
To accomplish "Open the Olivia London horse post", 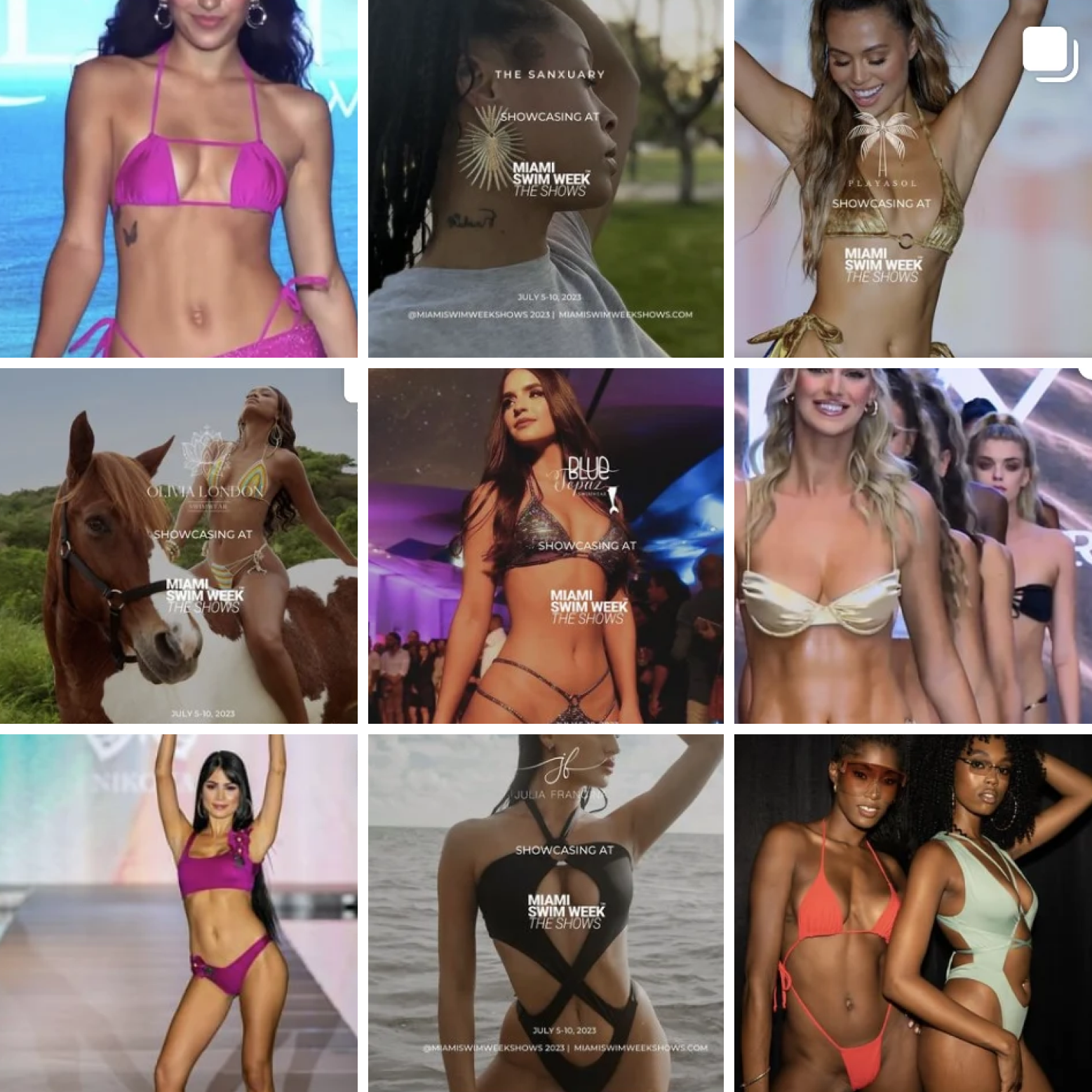I will click(x=178, y=546).
